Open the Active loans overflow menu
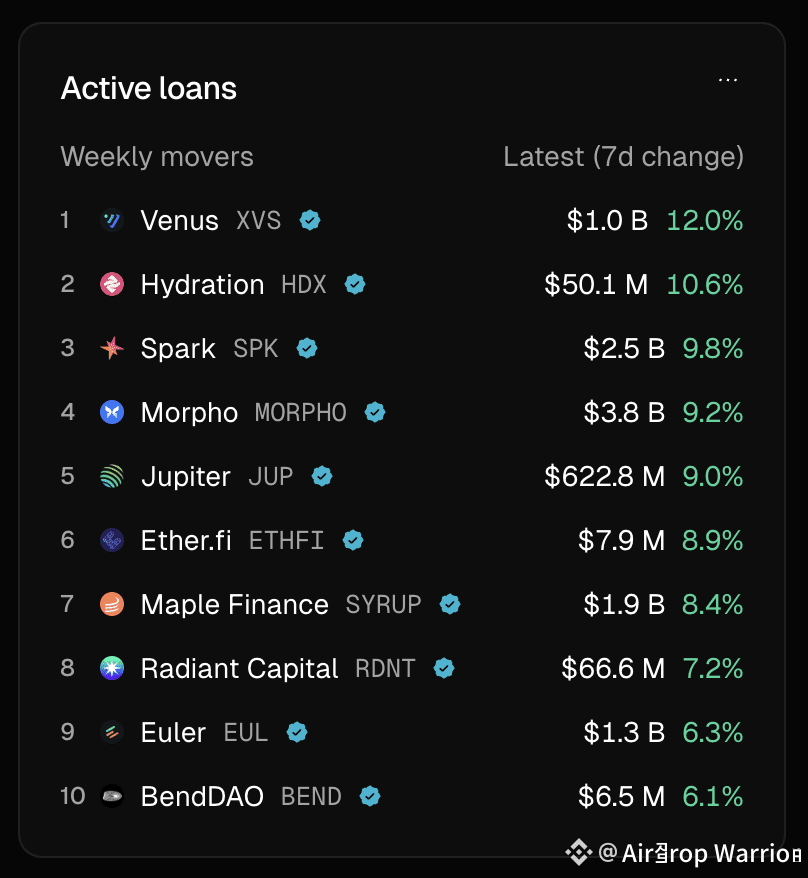The width and height of the screenshot is (808, 878). (728, 80)
